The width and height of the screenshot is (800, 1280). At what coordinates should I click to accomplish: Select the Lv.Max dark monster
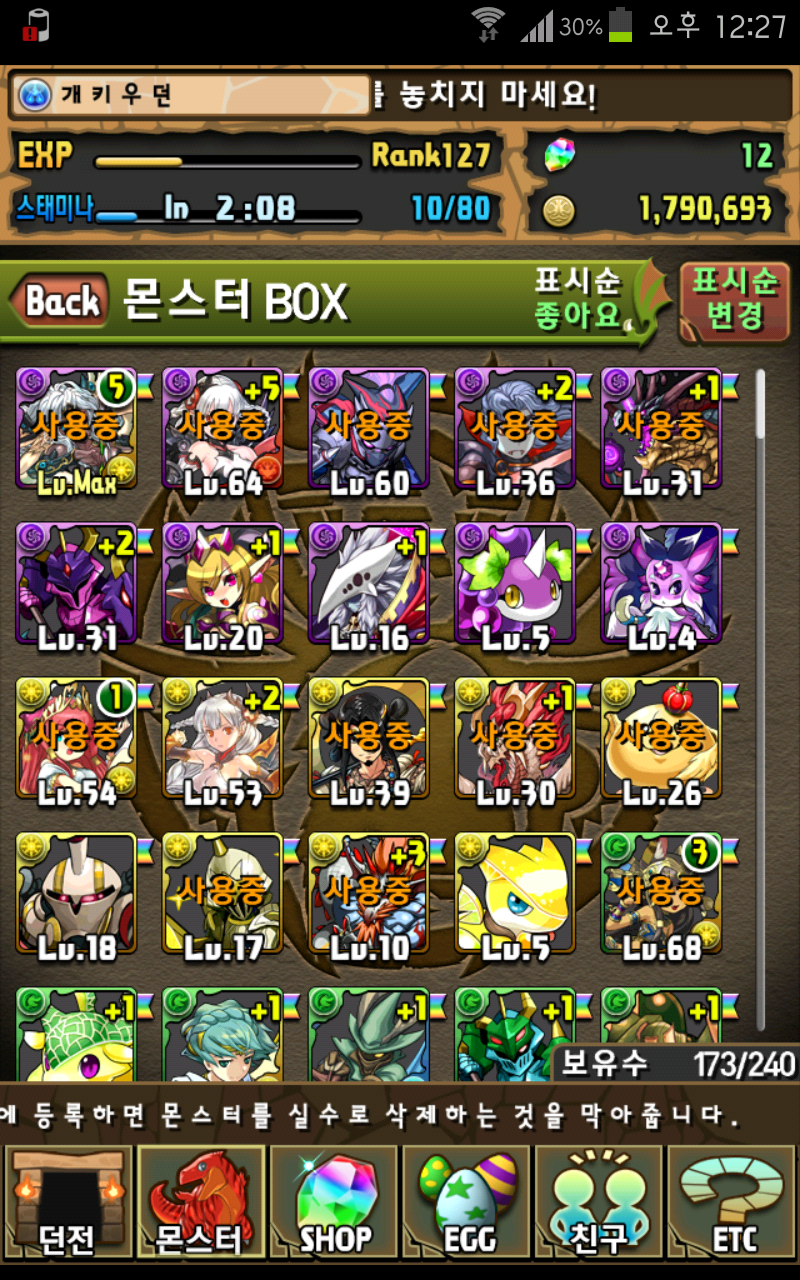click(76, 430)
